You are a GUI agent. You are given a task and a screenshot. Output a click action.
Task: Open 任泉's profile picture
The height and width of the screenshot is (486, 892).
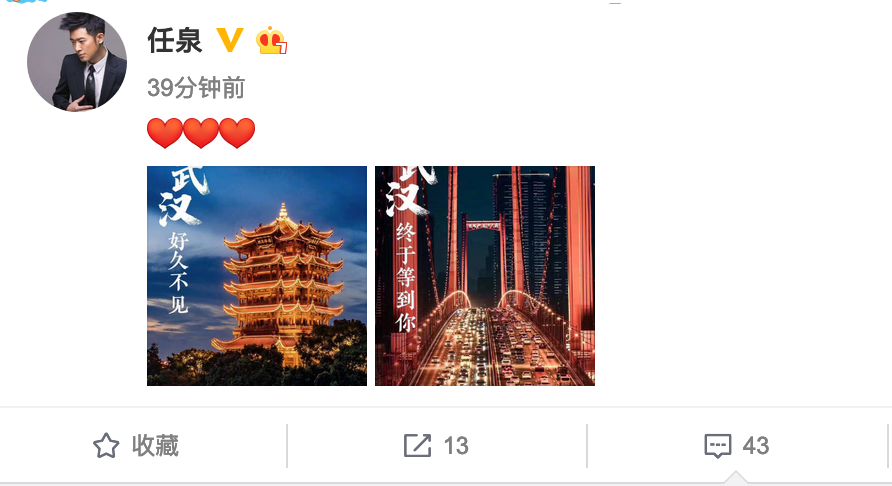pyautogui.click(x=77, y=62)
